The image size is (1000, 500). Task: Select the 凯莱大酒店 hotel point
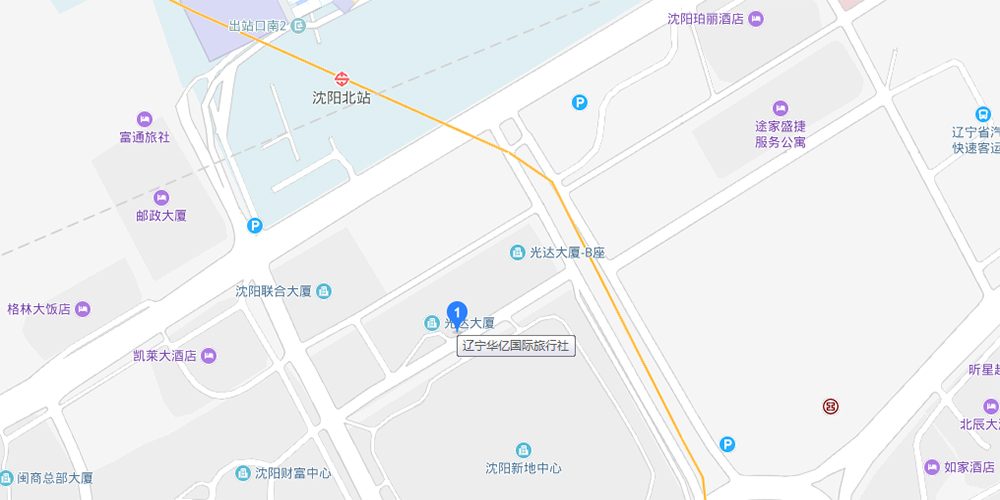pos(208,356)
